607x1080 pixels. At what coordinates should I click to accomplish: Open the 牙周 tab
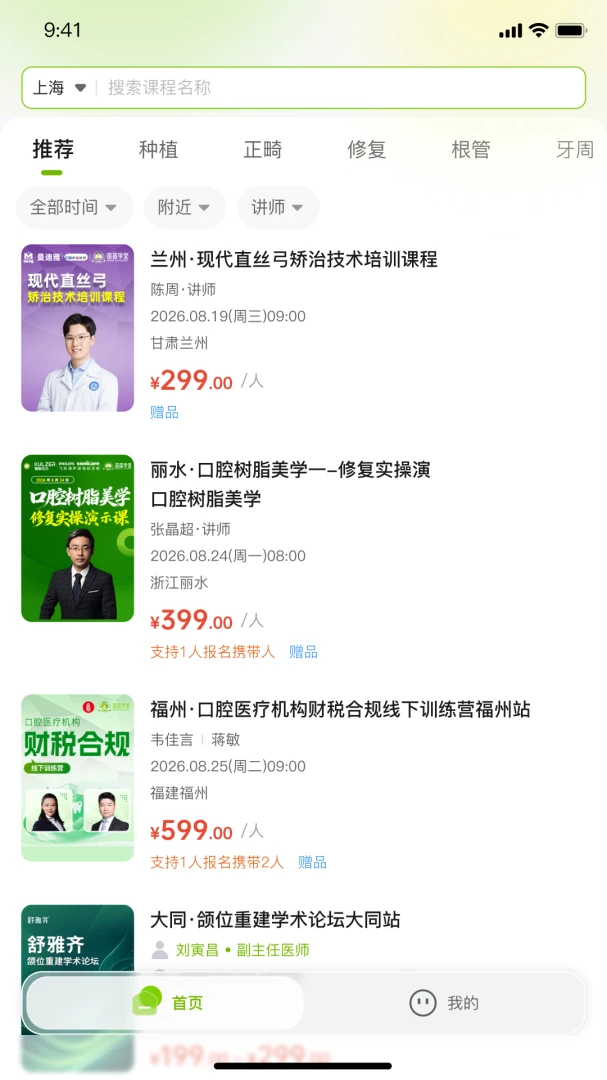(x=575, y=149)
